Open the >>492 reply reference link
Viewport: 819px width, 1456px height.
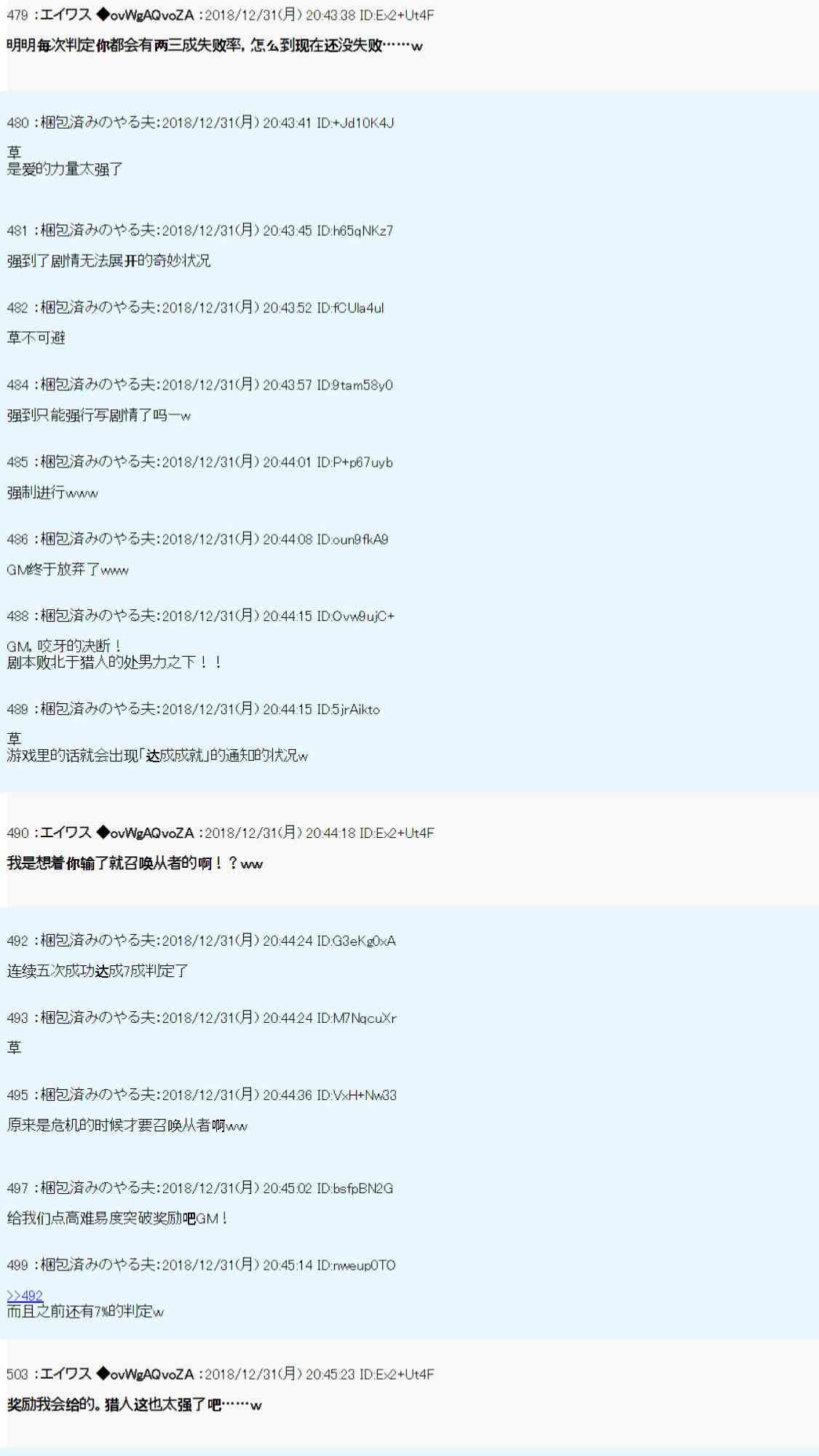point(25,1295)
